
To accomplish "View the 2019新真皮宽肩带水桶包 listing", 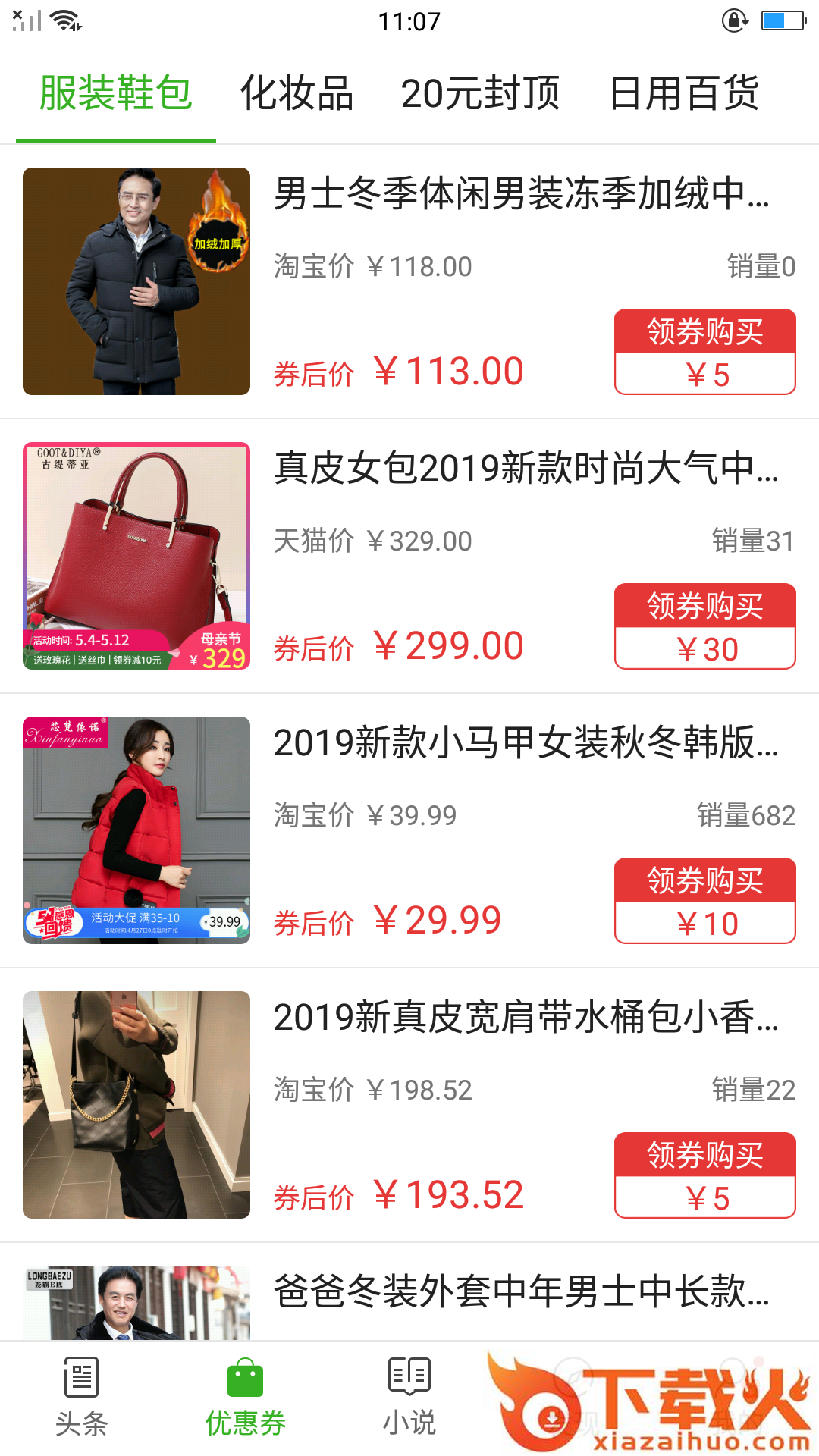I will coord(525,1017).
